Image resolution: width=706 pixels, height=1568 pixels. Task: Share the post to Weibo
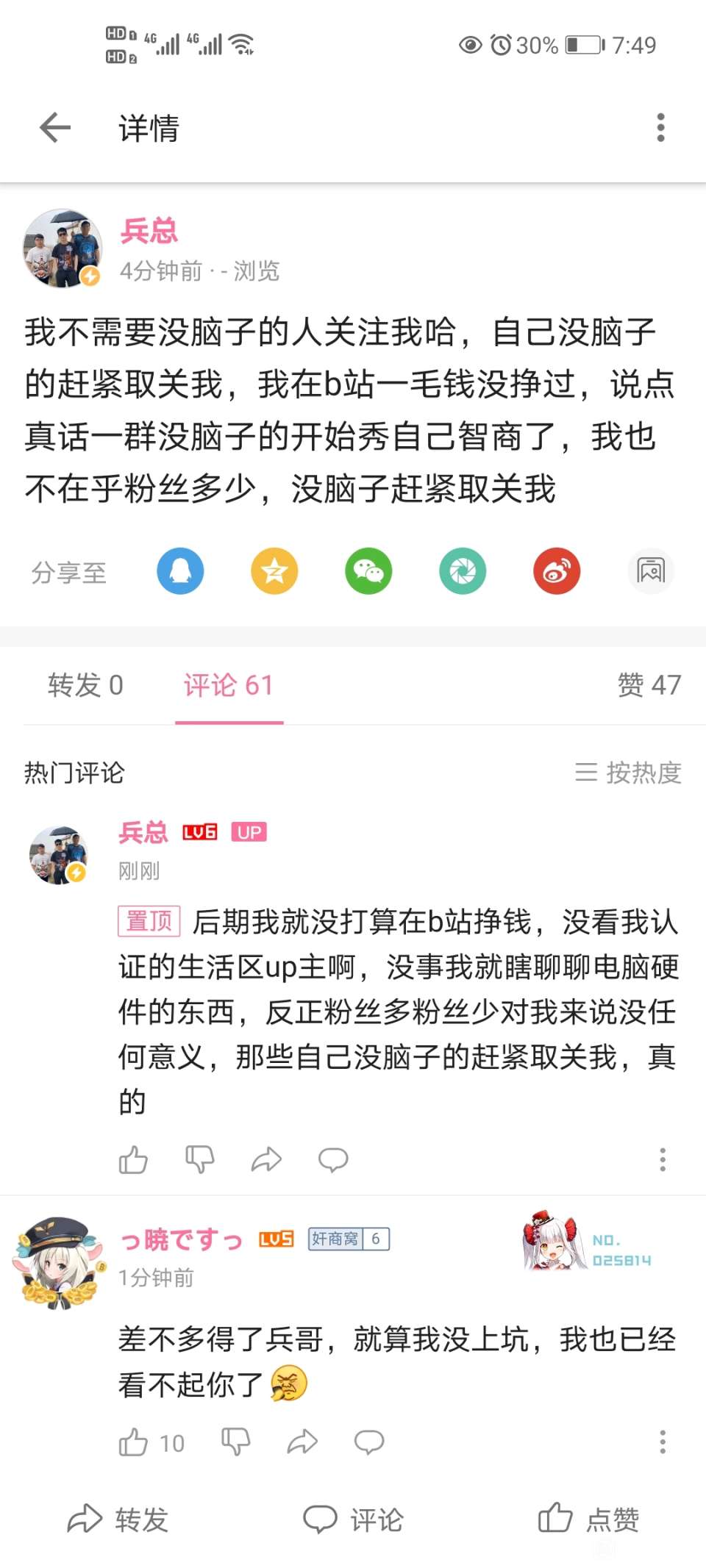(557, 571)
